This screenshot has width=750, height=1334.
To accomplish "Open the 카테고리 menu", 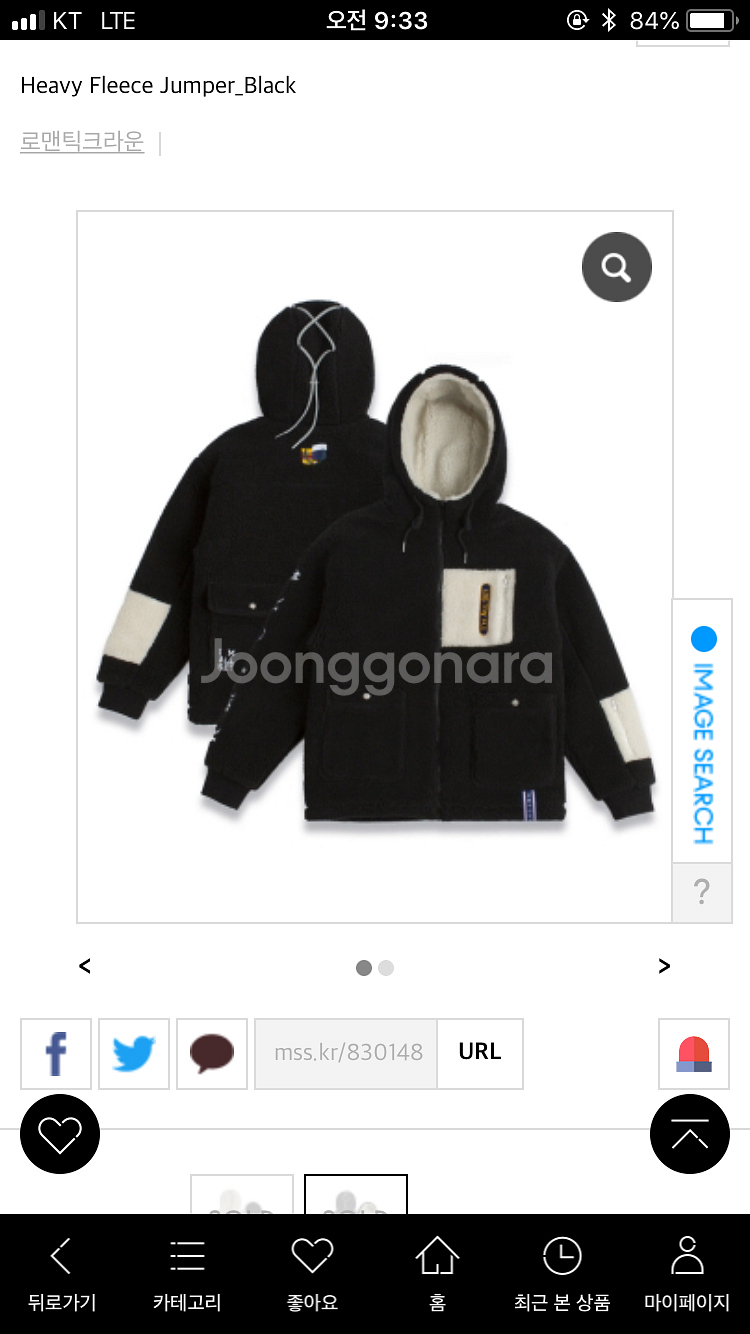I will point(187,1274).
